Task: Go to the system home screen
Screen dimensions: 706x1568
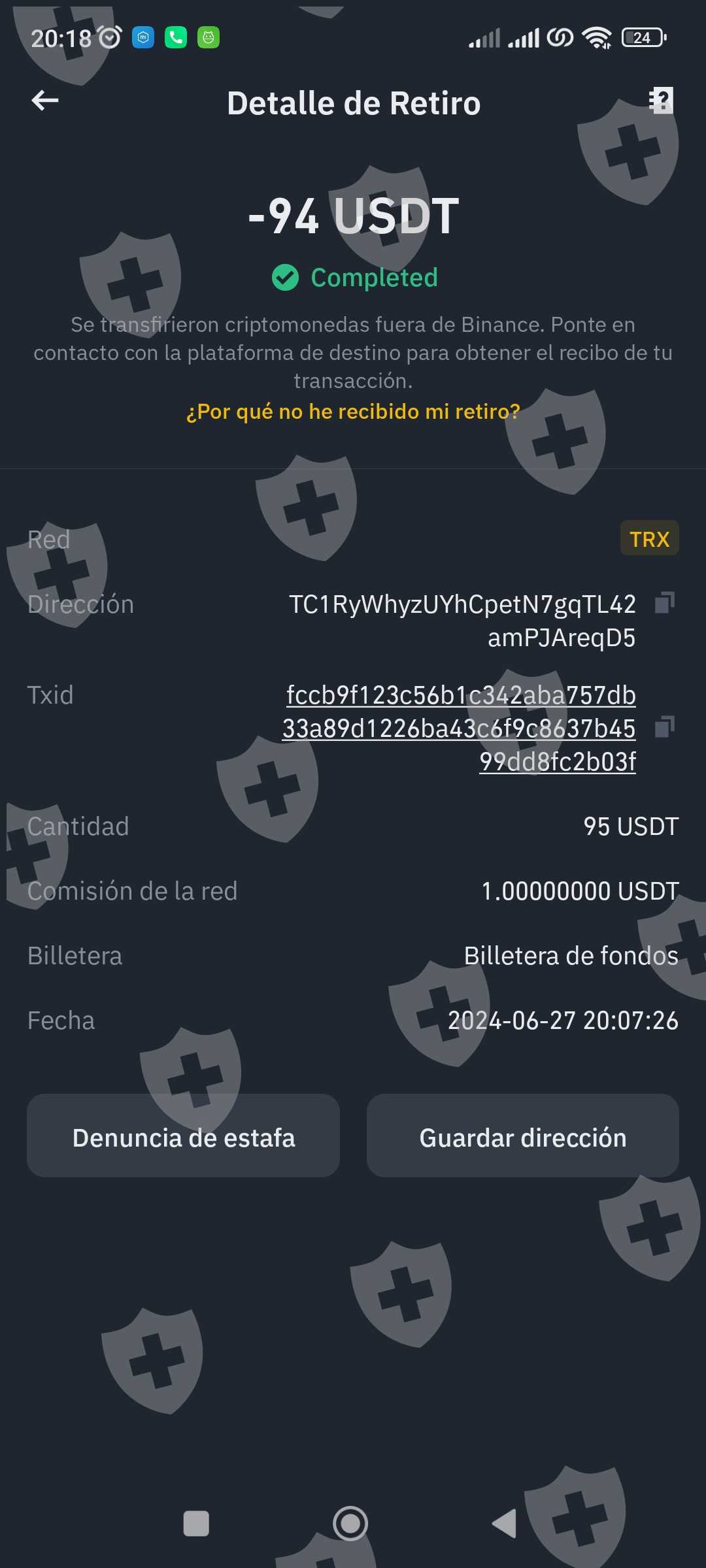Action: click(x=351, y=1524)
